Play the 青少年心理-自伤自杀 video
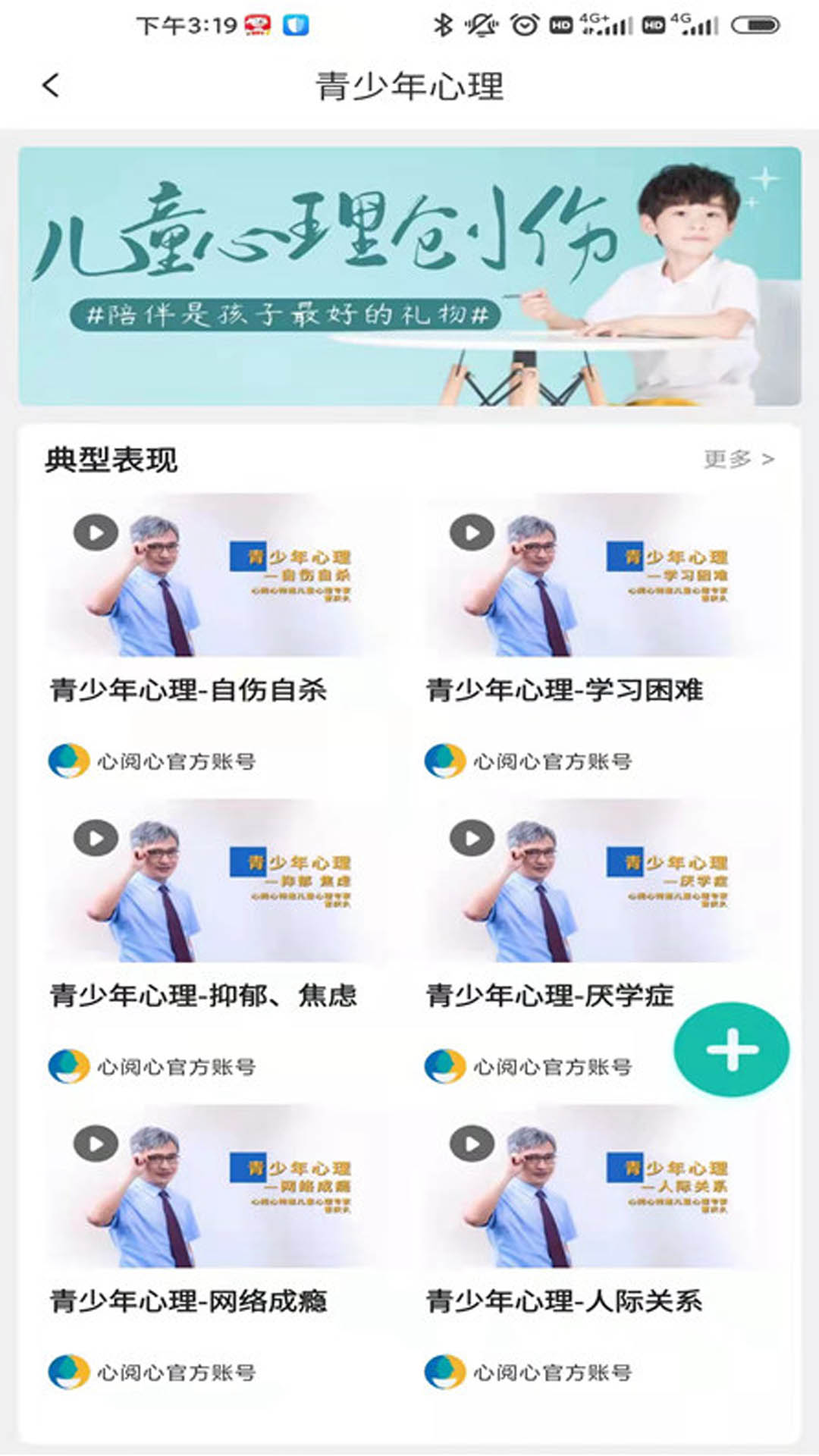This screenshot has height=1456, width=819. pos(96,532)
